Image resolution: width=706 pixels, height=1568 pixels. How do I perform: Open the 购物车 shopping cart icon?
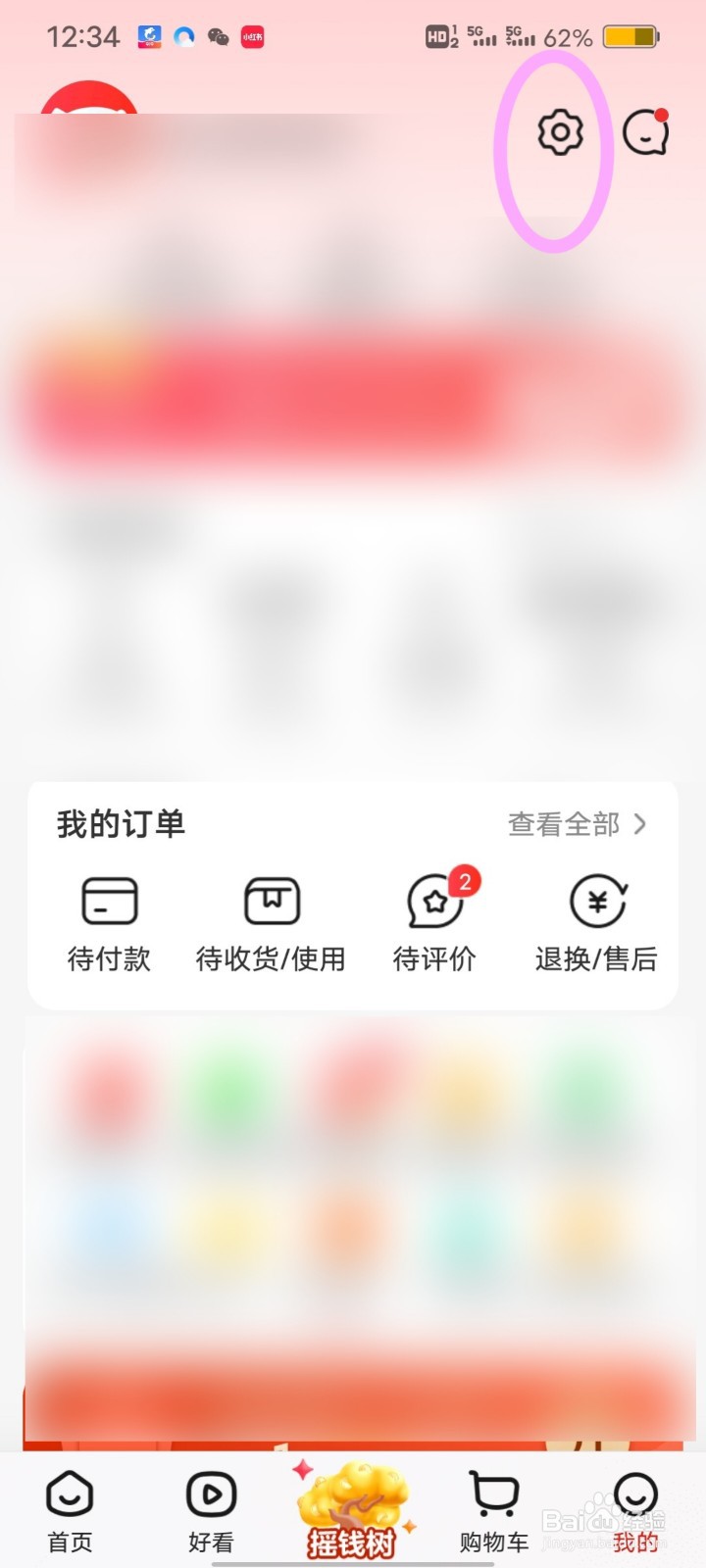pyautogui.click(x=492, y=1495)
